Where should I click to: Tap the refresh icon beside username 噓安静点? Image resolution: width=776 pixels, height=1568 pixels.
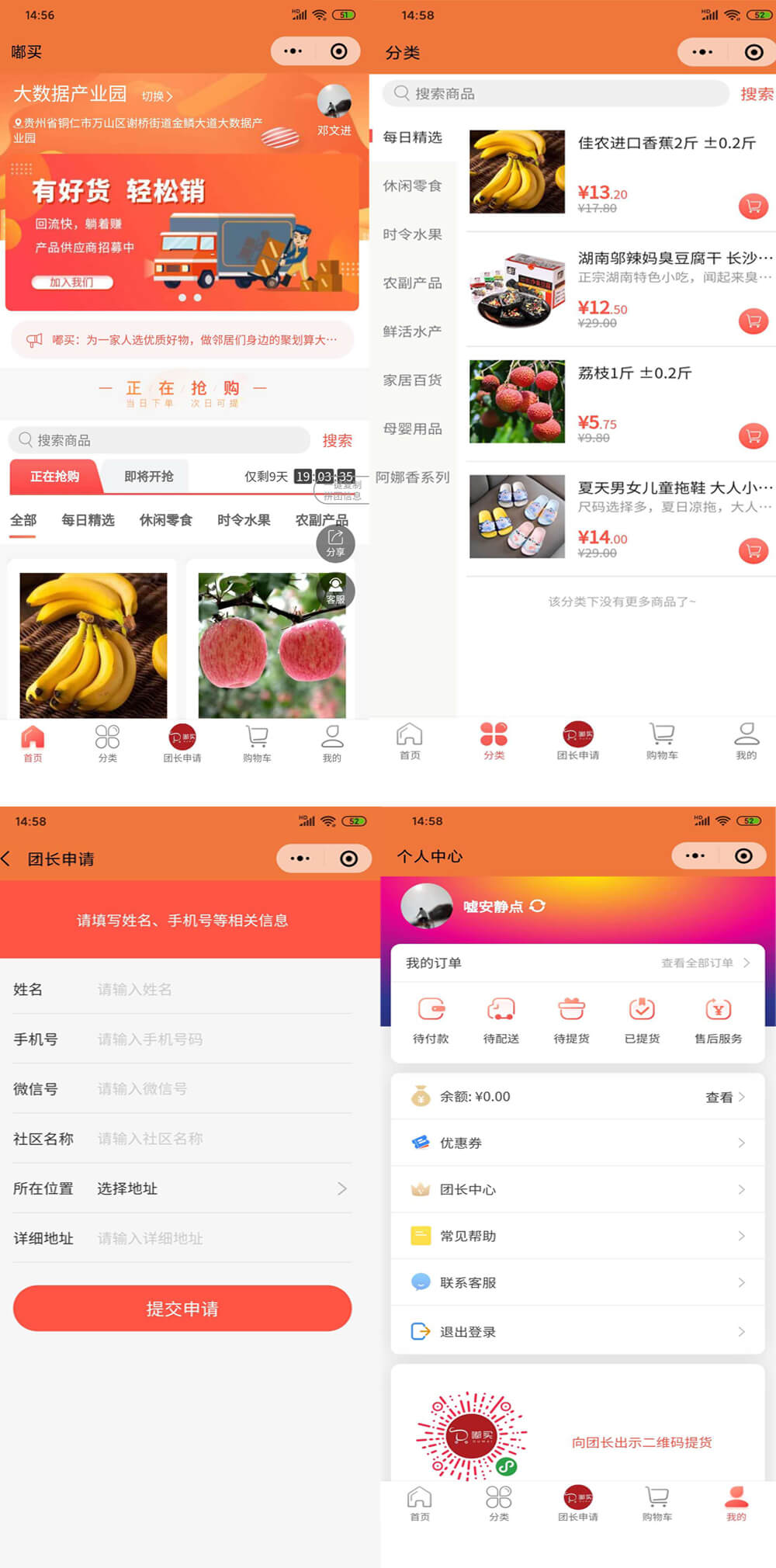[x=539, y=906]
